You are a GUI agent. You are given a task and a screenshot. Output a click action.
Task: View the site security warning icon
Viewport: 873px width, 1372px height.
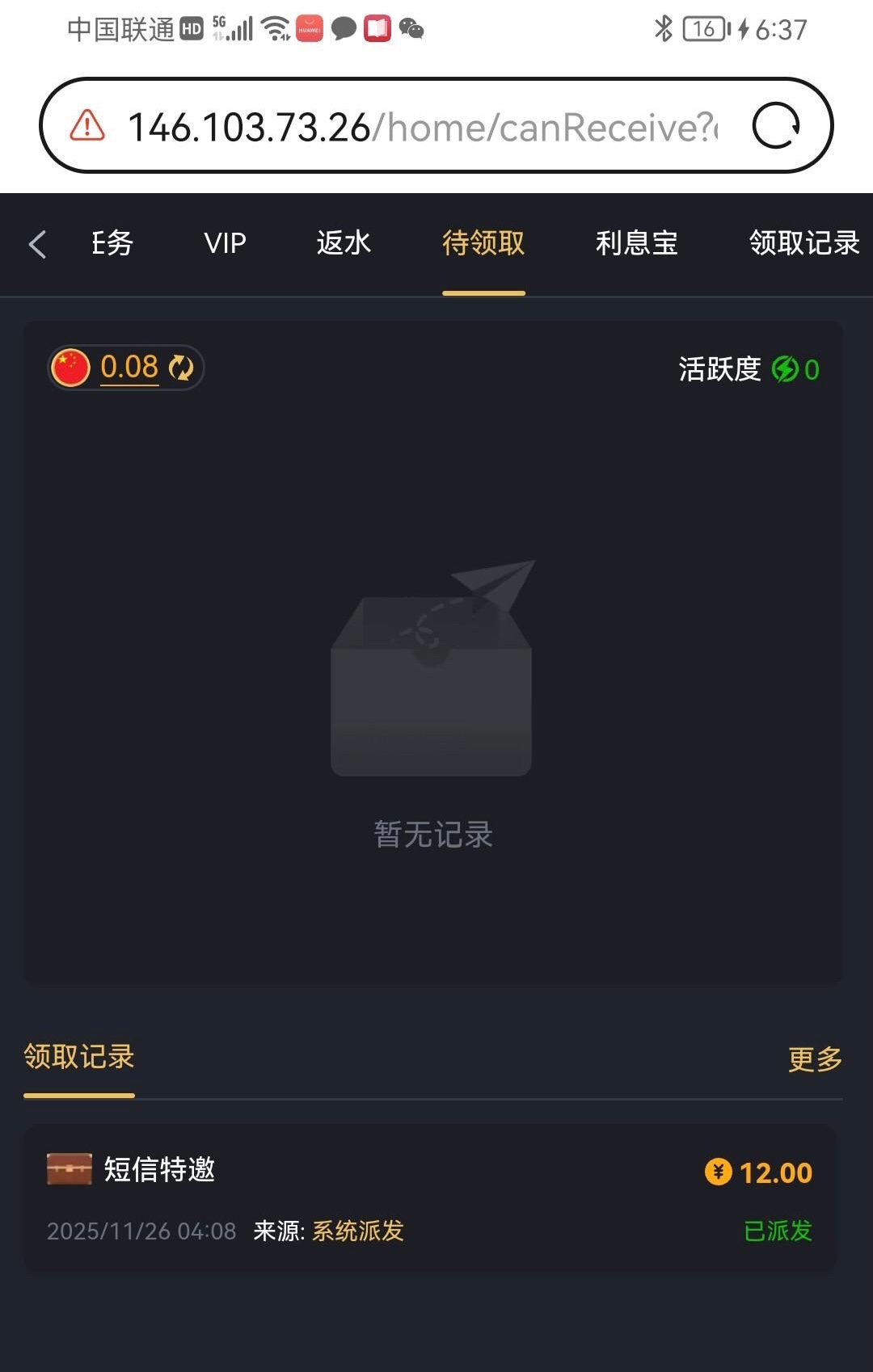(x=87, y=126)
